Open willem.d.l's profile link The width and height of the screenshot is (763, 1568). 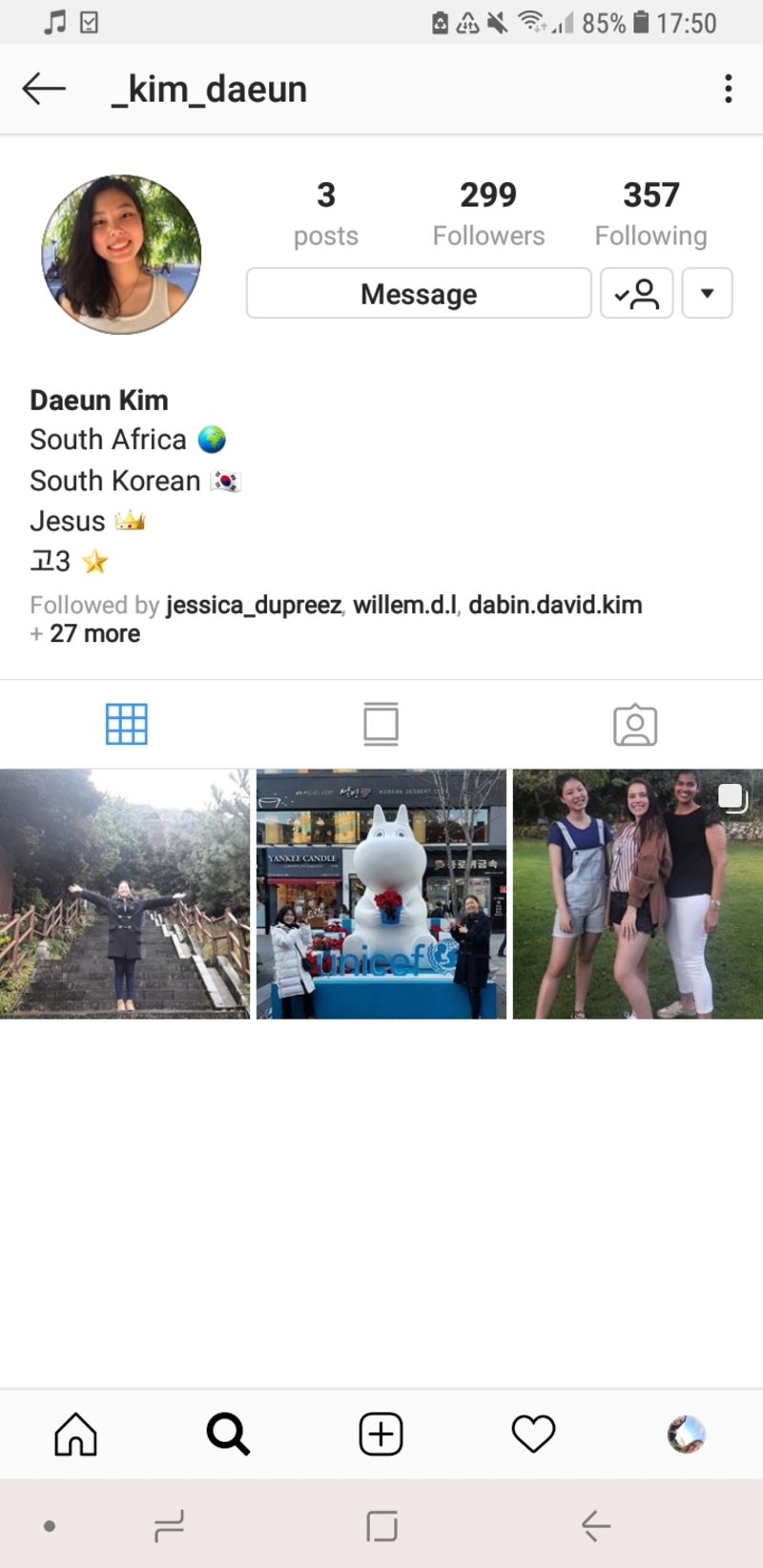click(404, 605)
